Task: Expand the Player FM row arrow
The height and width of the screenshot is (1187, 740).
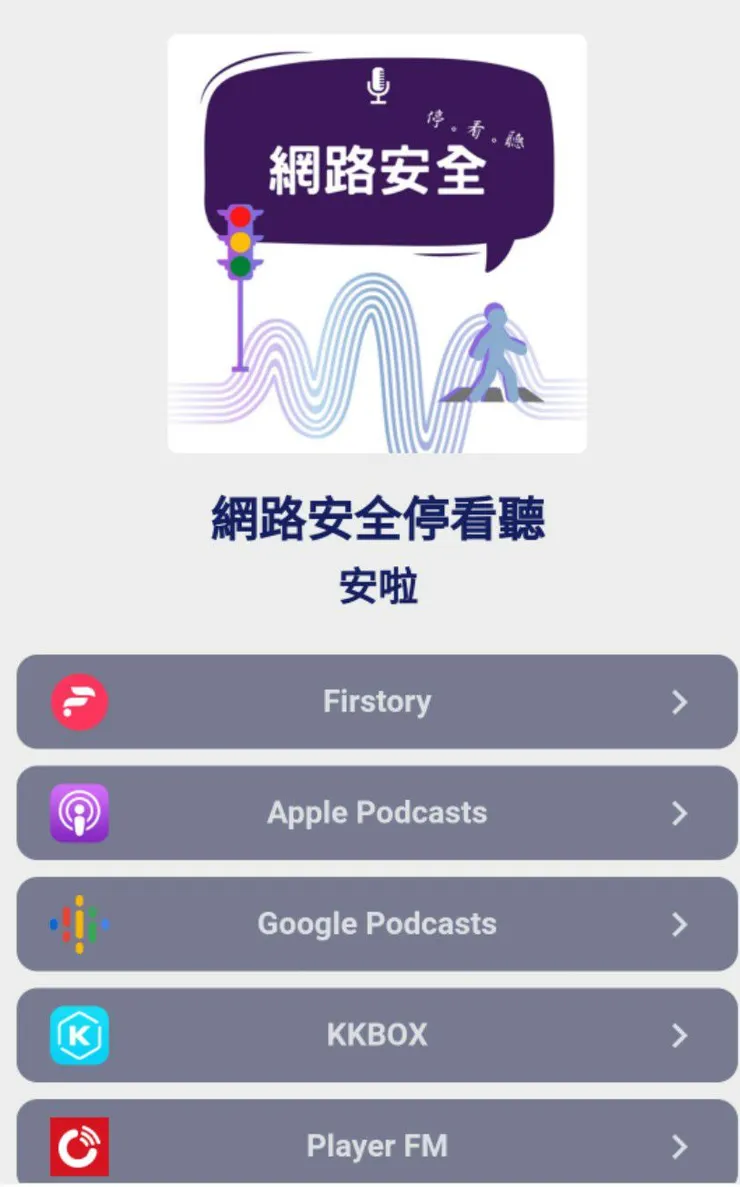Action: point(679,1145)
